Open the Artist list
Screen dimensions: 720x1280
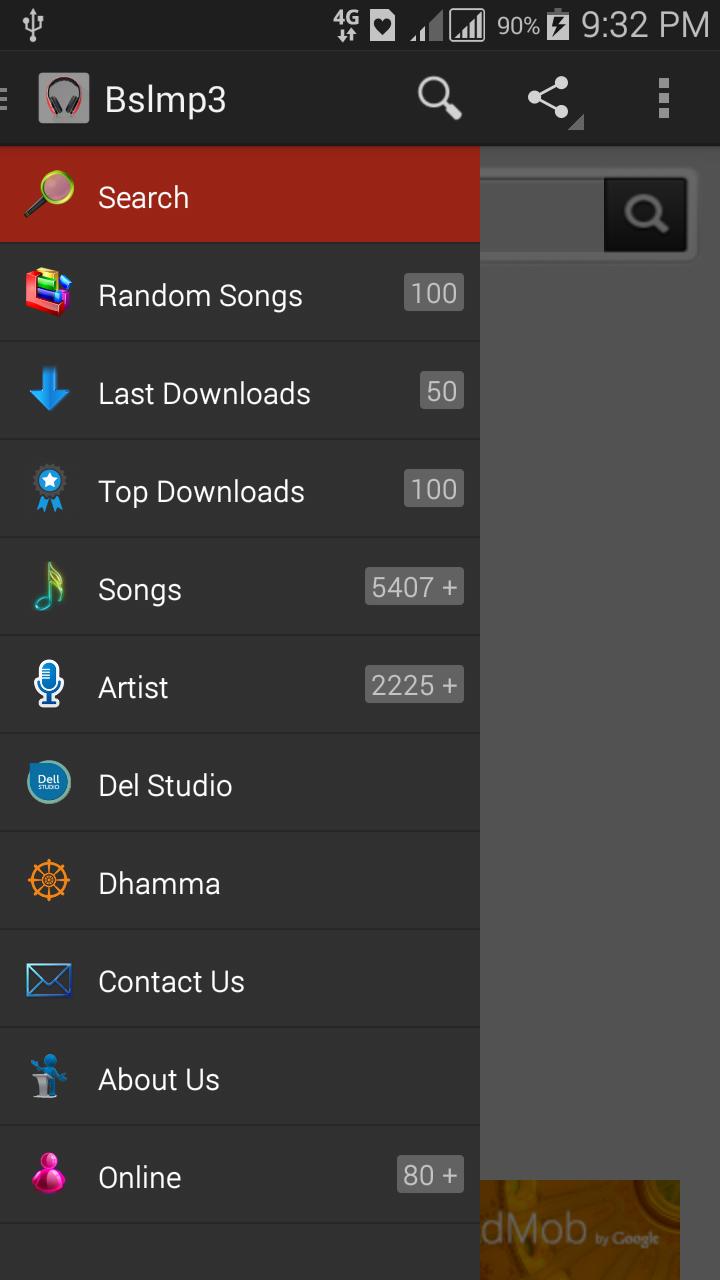point(240,687)
